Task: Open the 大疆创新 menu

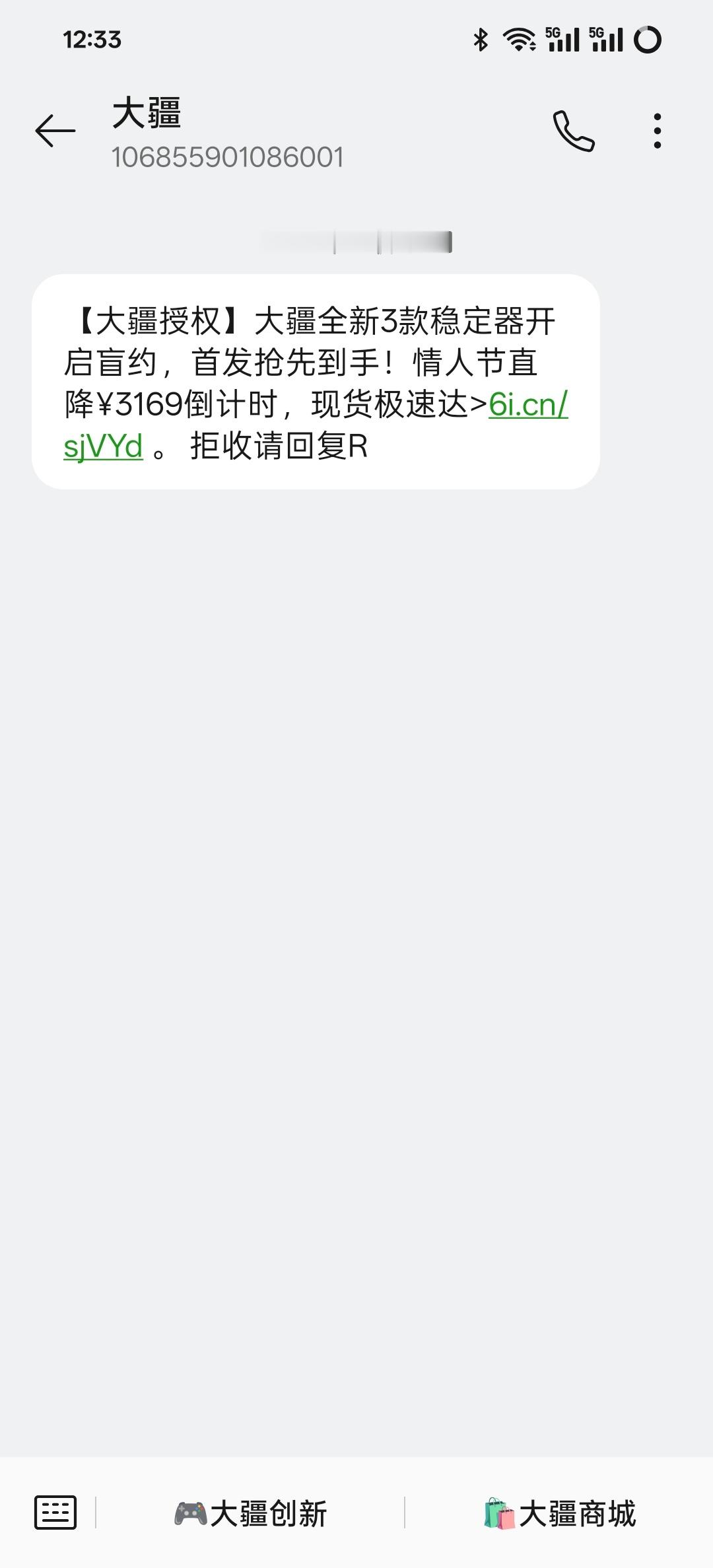Action: [250, 1513]
